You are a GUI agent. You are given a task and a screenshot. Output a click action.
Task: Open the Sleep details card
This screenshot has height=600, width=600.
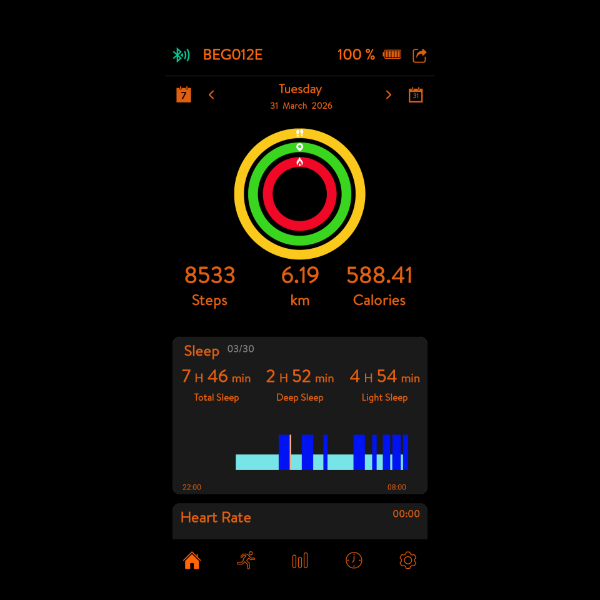point(300,415)
